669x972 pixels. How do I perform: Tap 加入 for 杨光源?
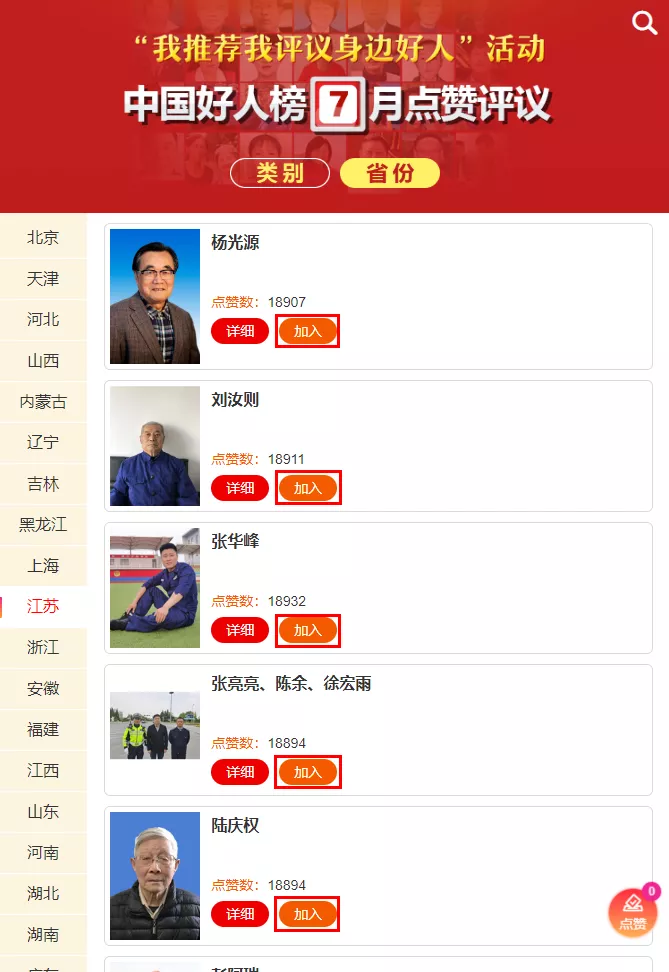pos(308,331)
